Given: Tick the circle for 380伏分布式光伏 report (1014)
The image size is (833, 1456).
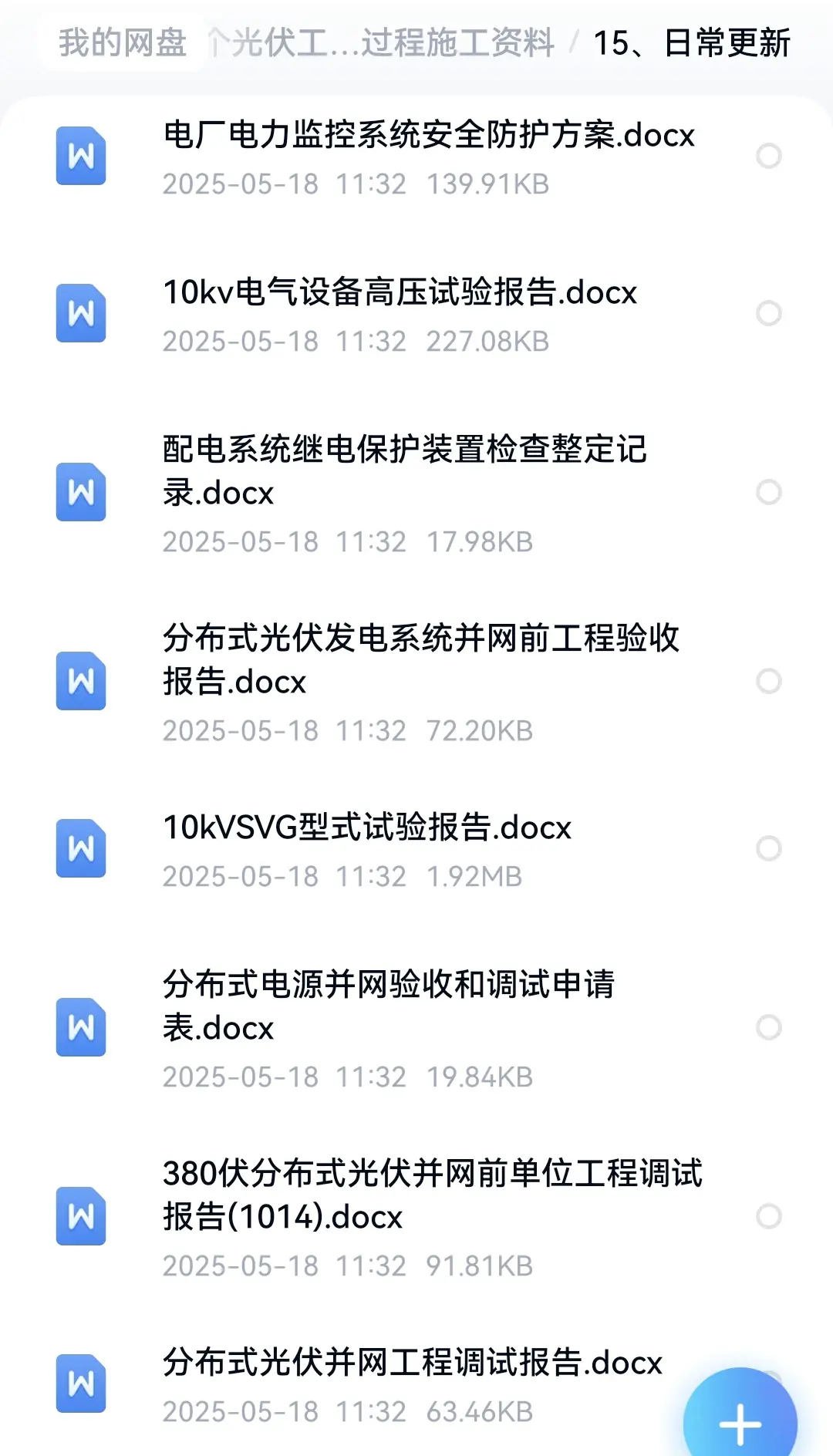Looking at the screenshot, I should 769,1216.
